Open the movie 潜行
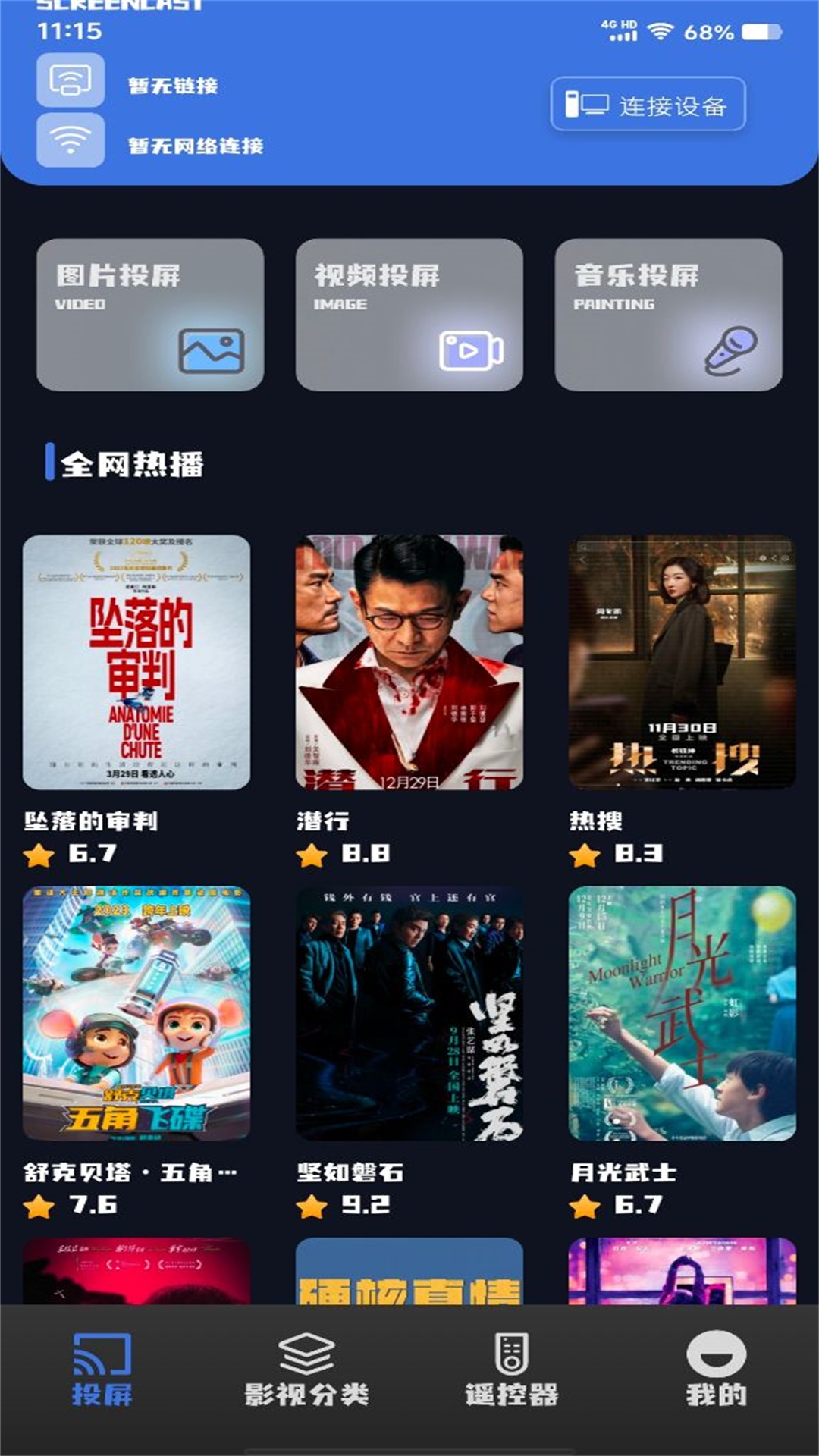This screenshot has height=1456, width=819. pyautogui.click(x=409, y=662)
